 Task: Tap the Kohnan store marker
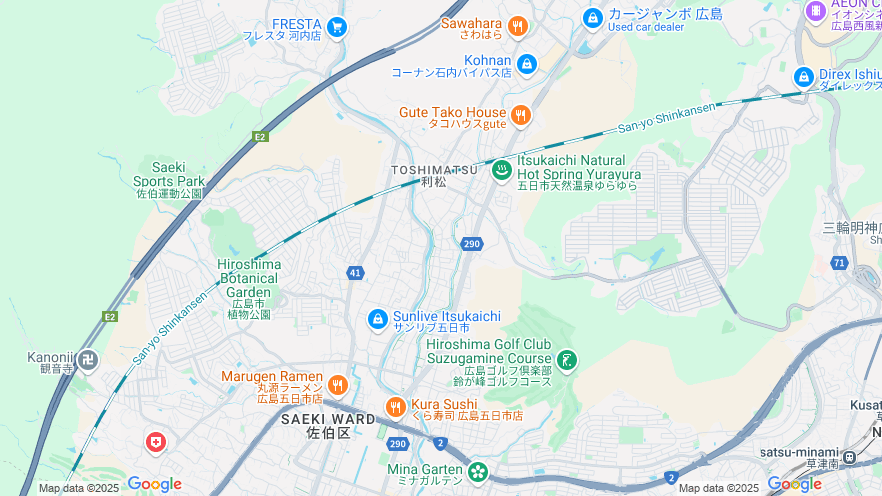tap(527, 64)
